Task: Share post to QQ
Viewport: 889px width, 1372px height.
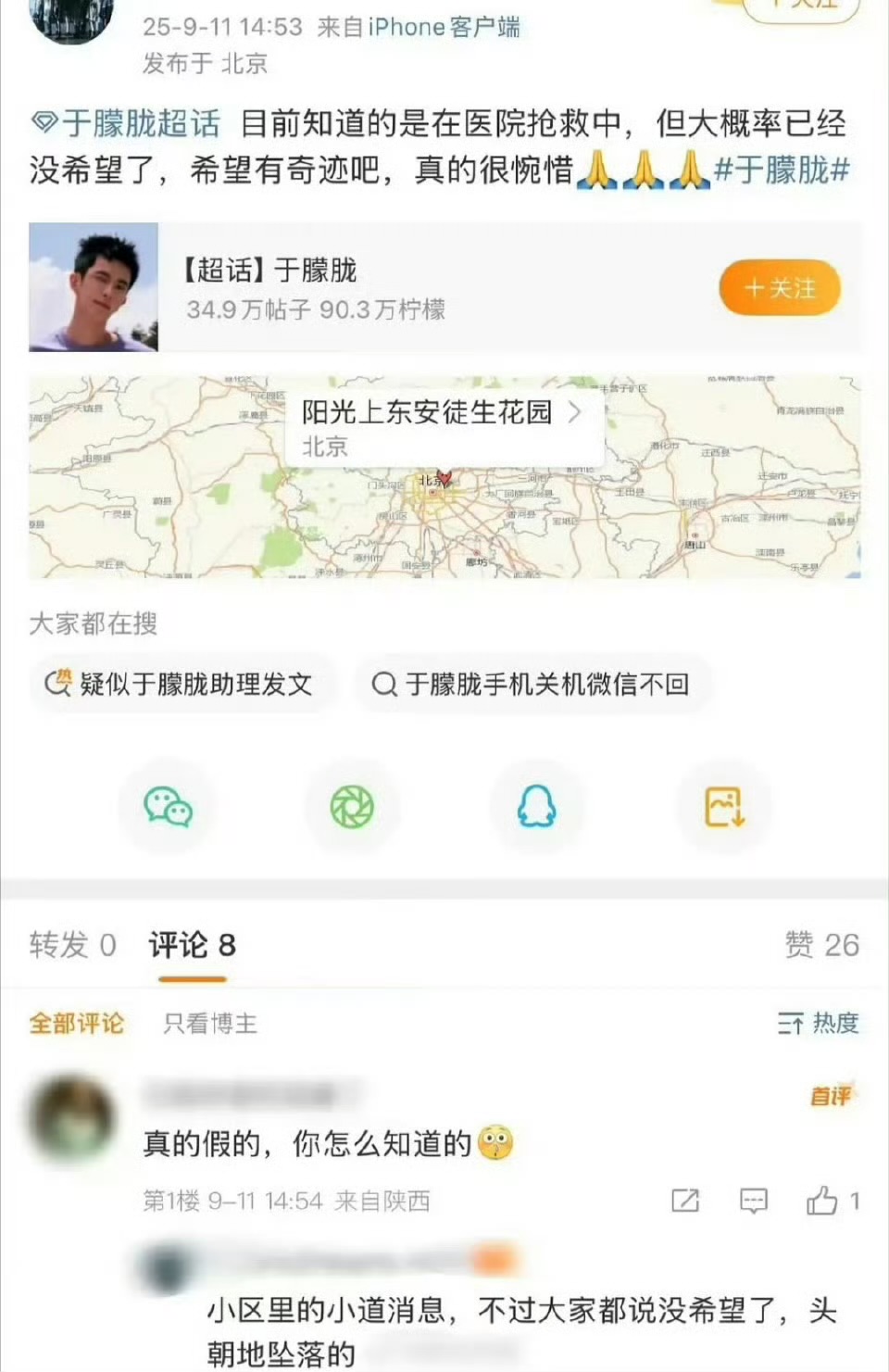Action: pos(536,807)
